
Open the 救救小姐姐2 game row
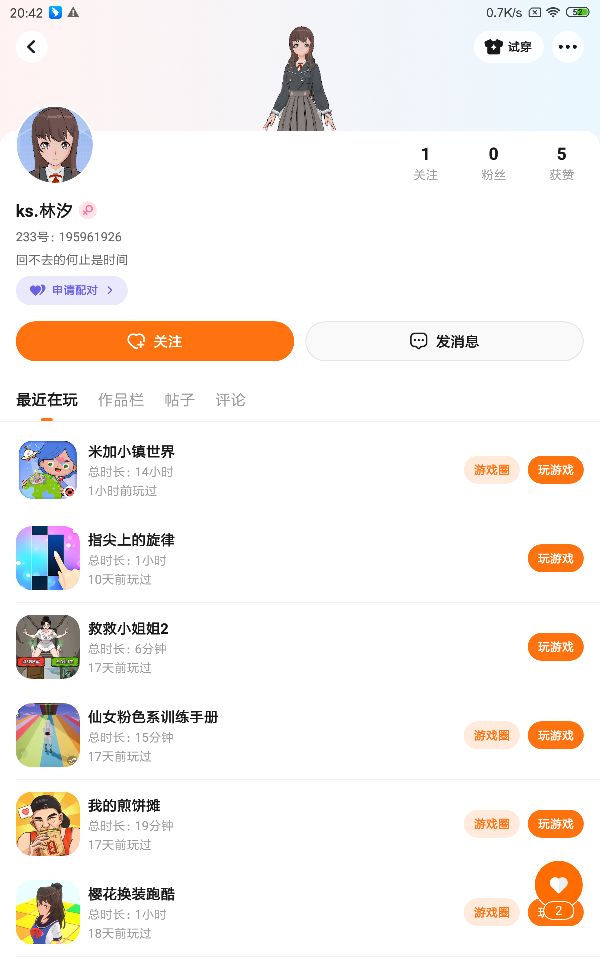pos(250,647)
